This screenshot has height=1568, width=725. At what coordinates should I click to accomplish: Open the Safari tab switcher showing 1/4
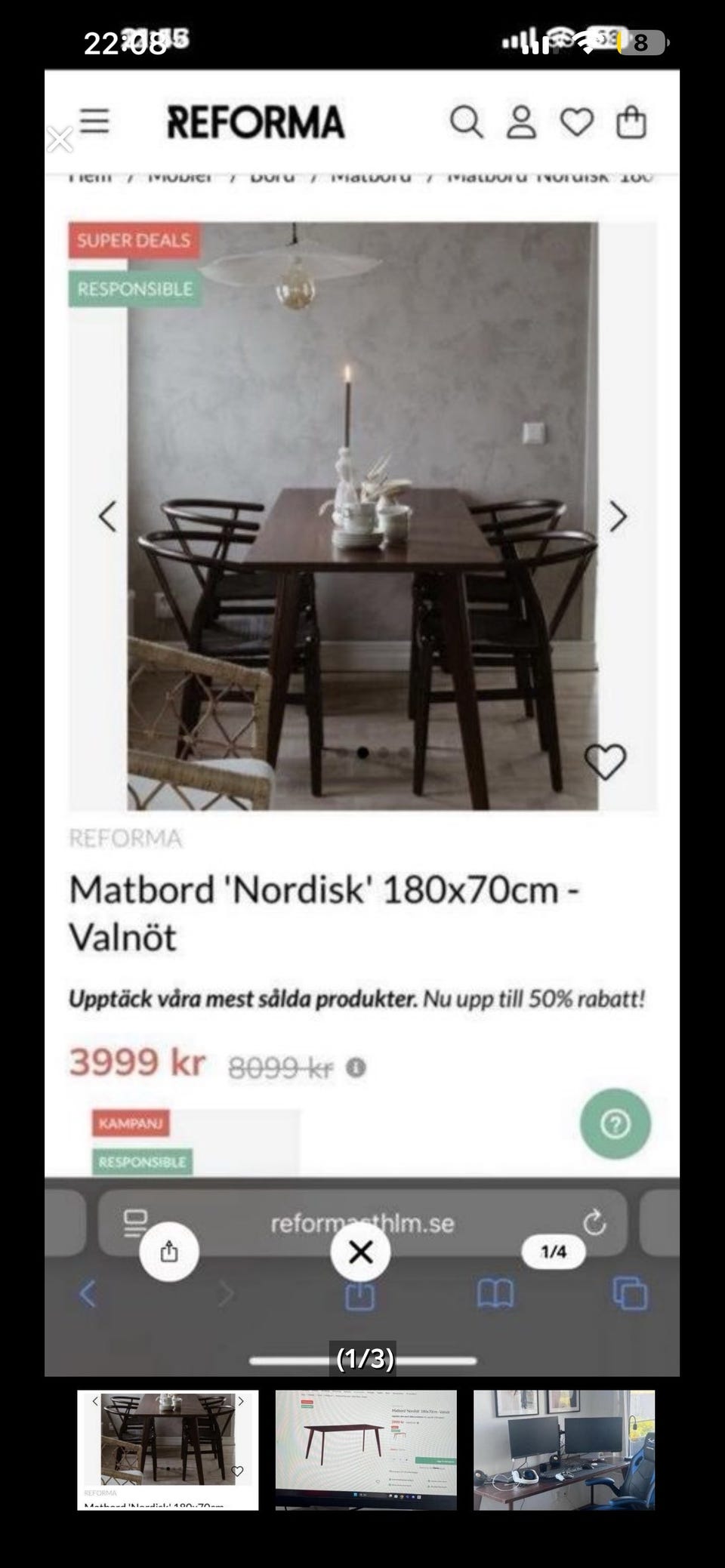pyautogui.click(x=554, y=1251)
